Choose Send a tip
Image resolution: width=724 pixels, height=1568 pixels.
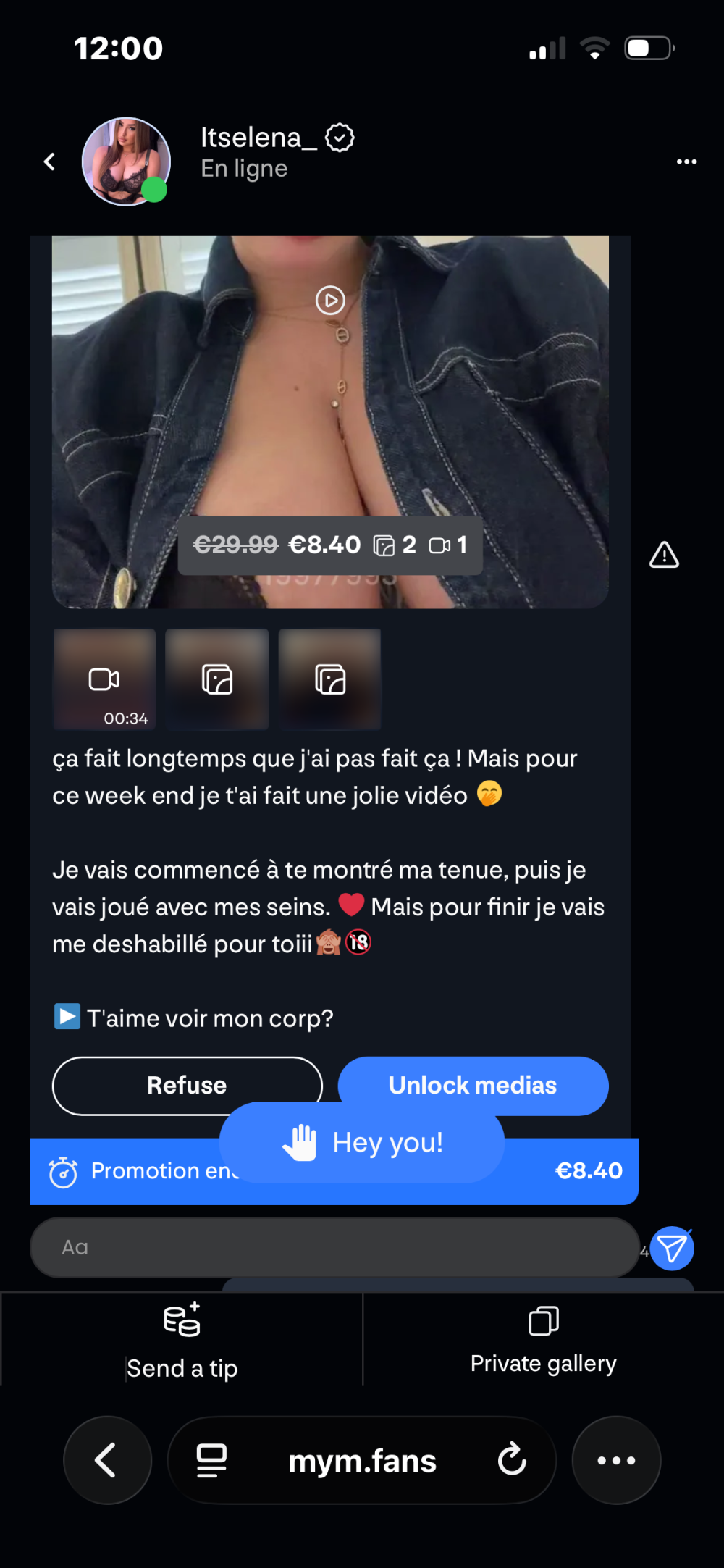(x=182, y=1340)
